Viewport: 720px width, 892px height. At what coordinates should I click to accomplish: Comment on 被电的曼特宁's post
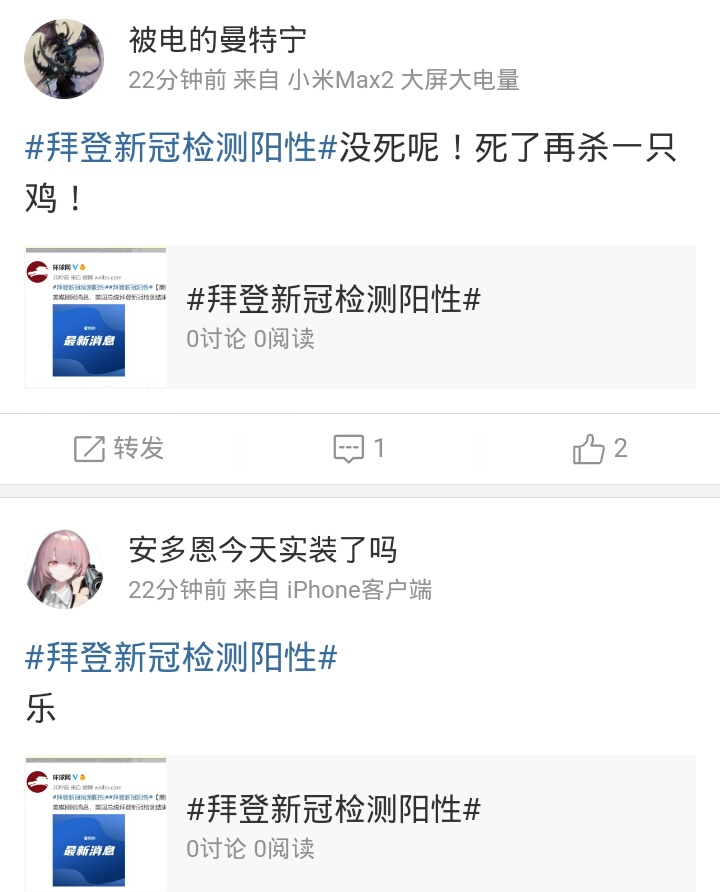coord(359,449)
